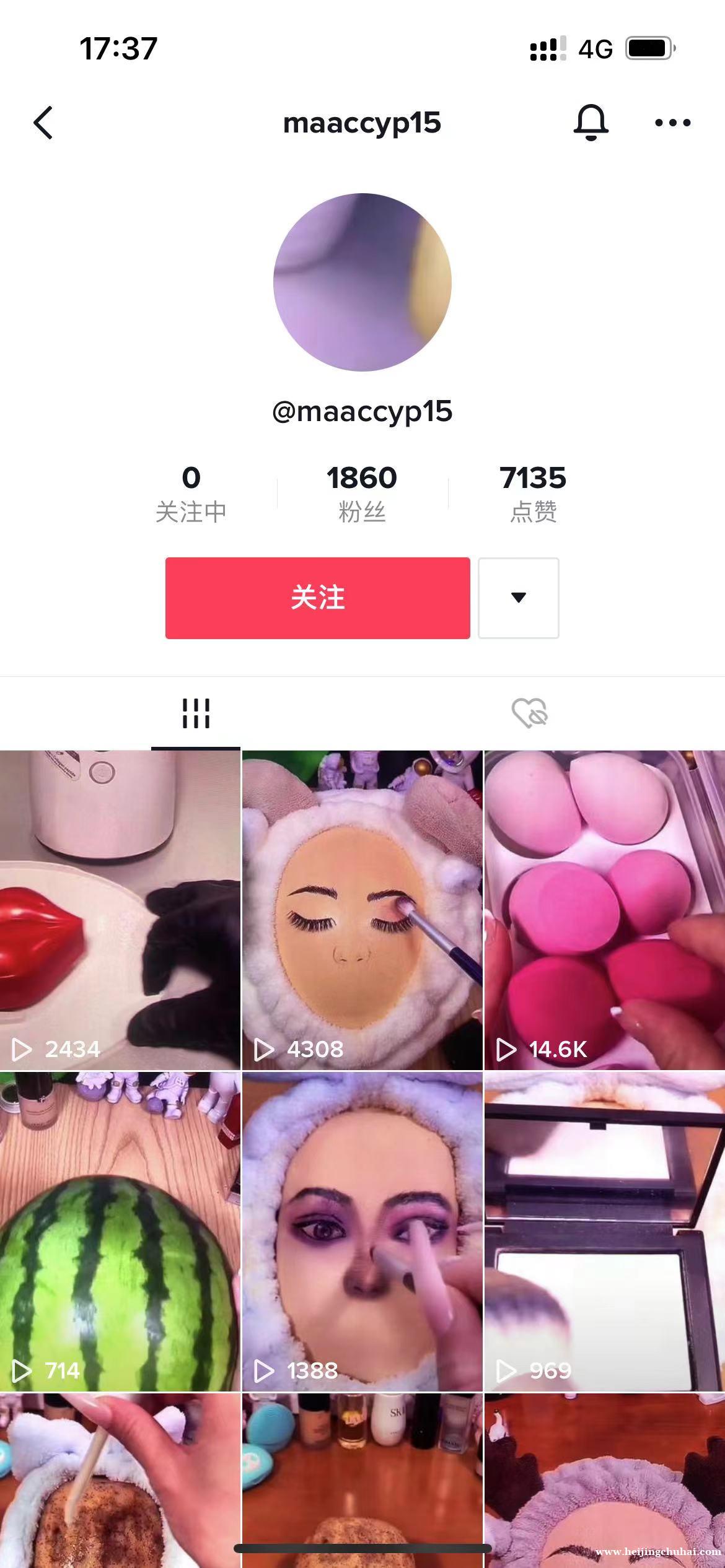
Task: Expand the suggested accounts dropdown arrow
Action: (519, 598)
